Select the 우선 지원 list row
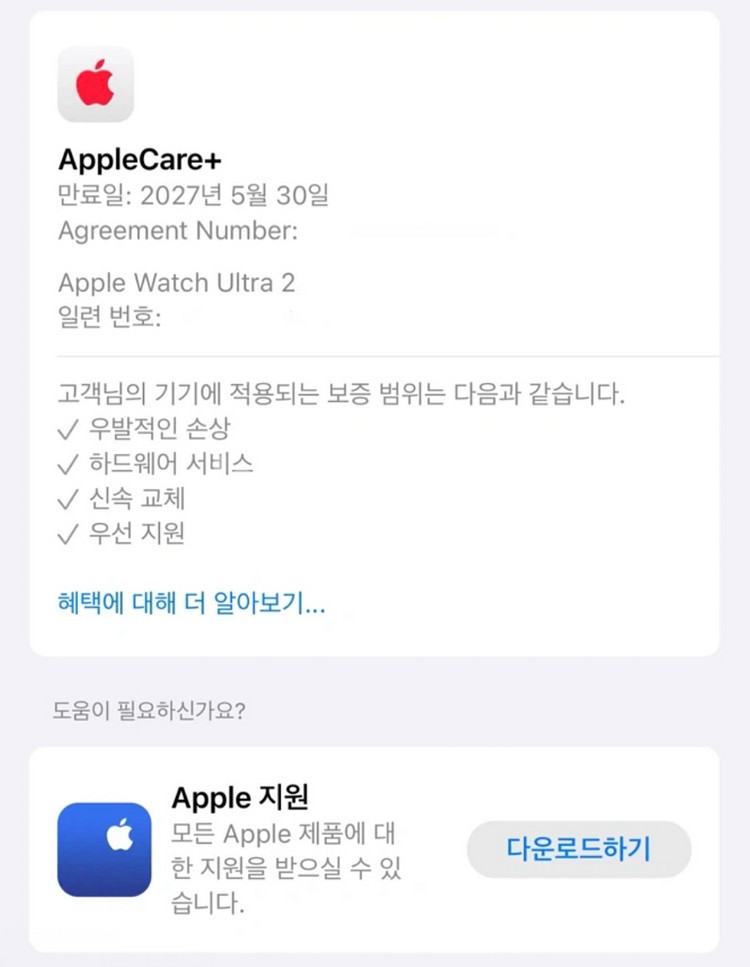Viewport: 750px width, 967px height. (120, 534)
